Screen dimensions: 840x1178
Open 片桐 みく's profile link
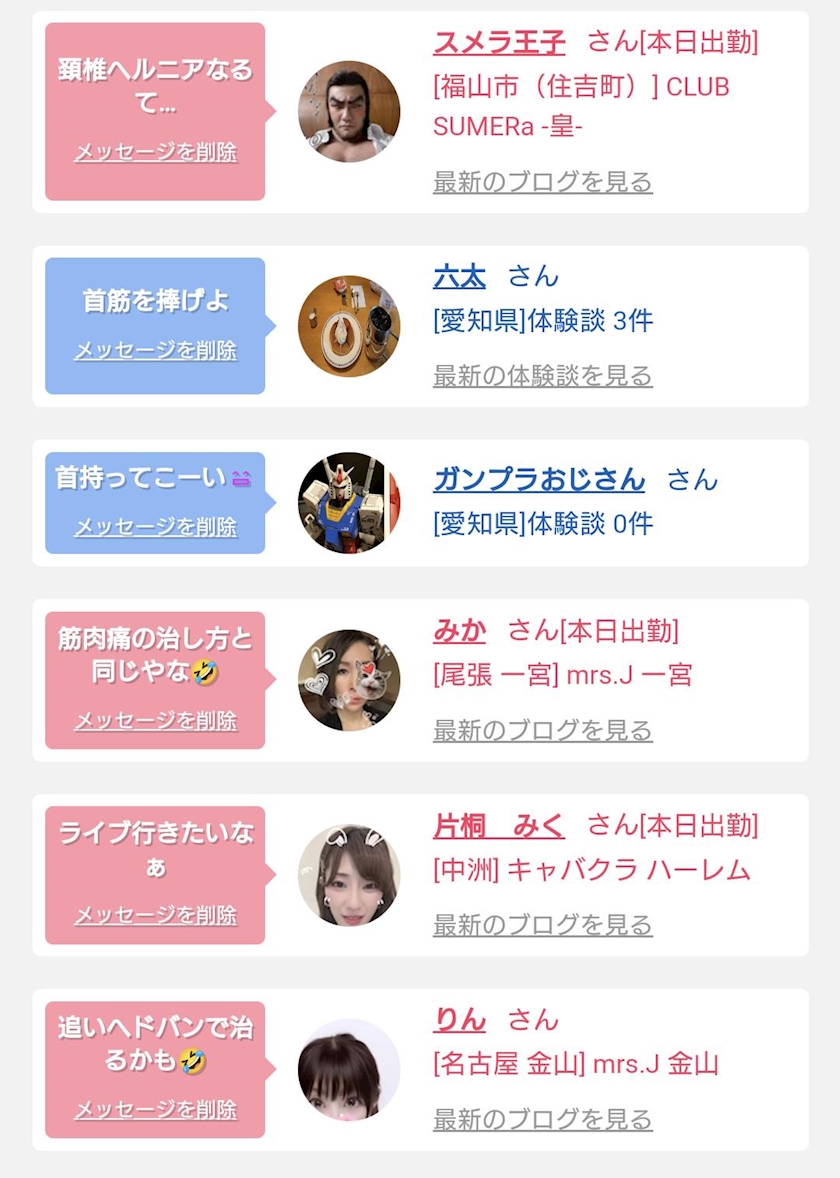pyautogui.click(x=499, y=826)
